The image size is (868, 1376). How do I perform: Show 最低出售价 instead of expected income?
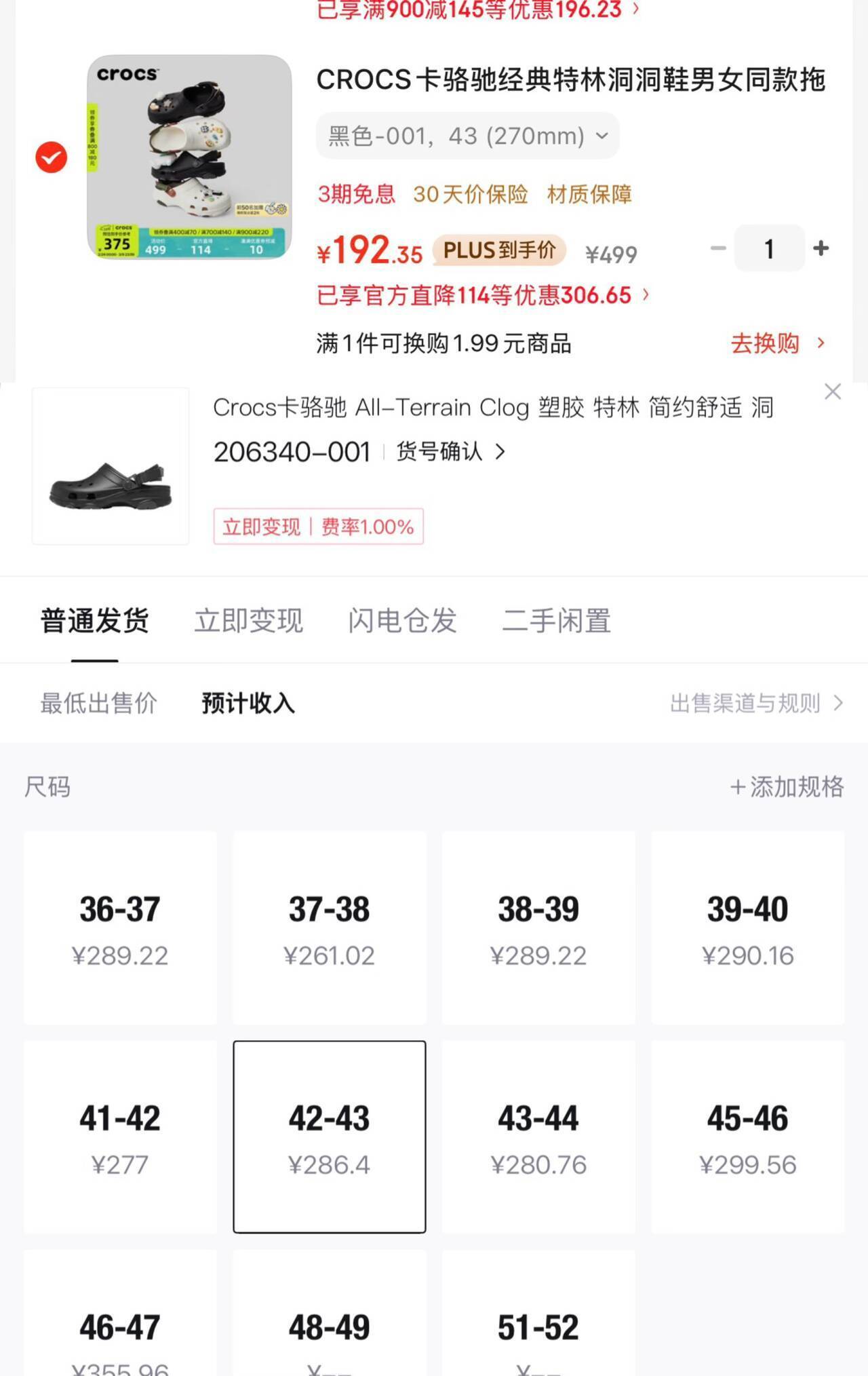[x=99, y=703]
